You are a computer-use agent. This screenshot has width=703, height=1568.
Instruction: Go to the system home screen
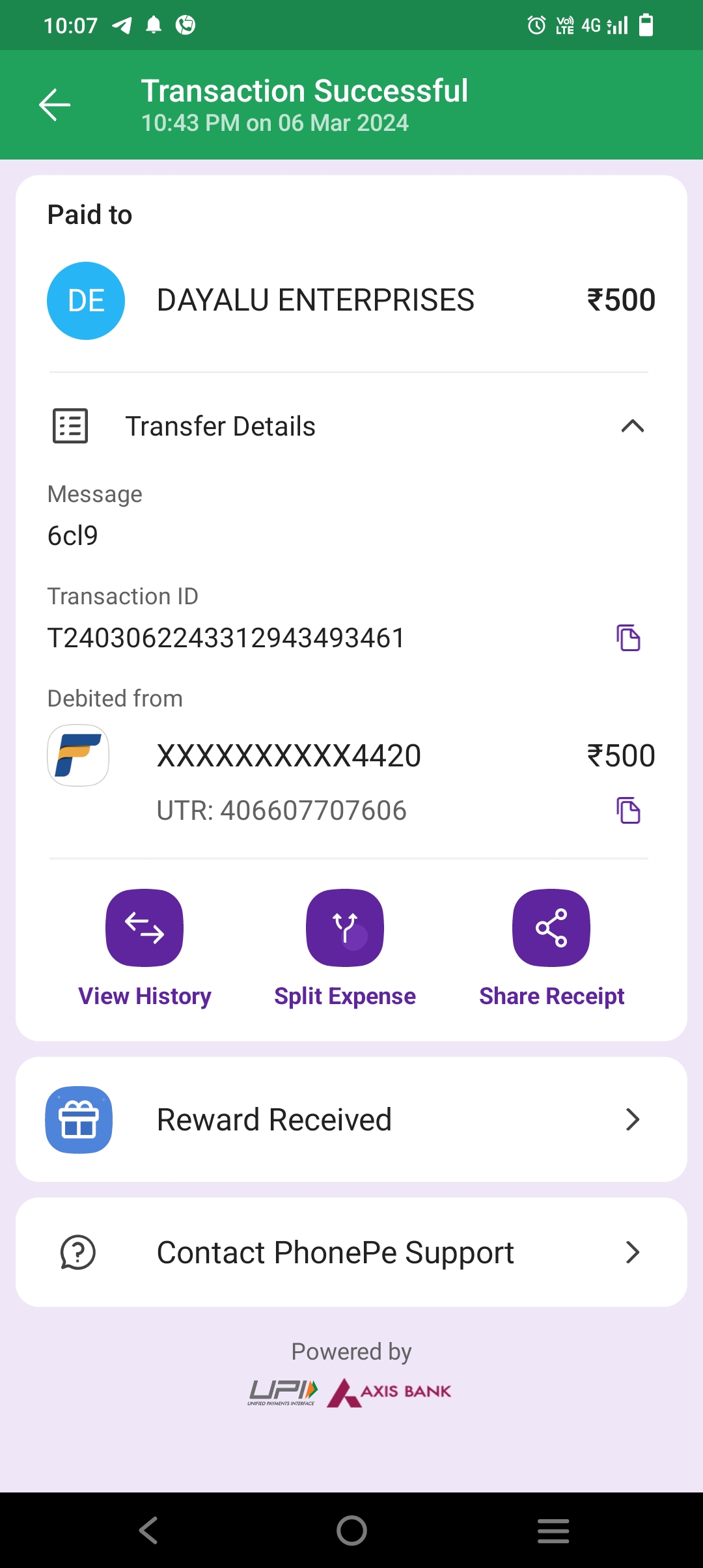click(351, 1530)
